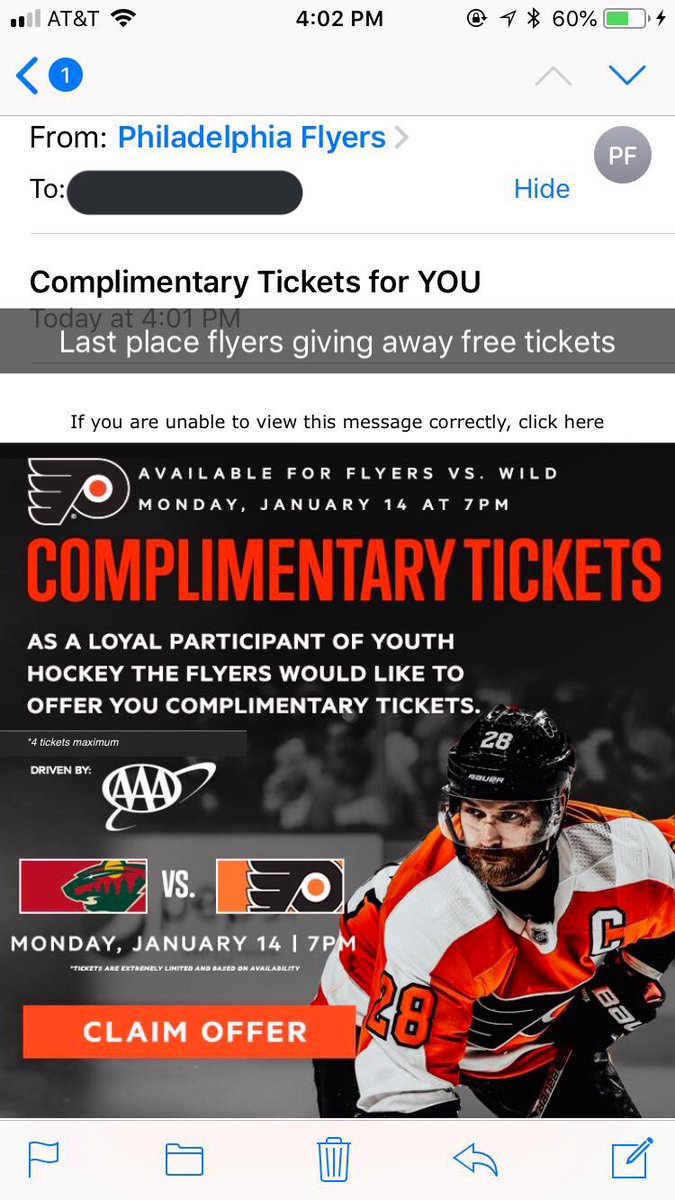Move email to a folder
This screenshot has width=675, height=1200.
(184, 1159)
